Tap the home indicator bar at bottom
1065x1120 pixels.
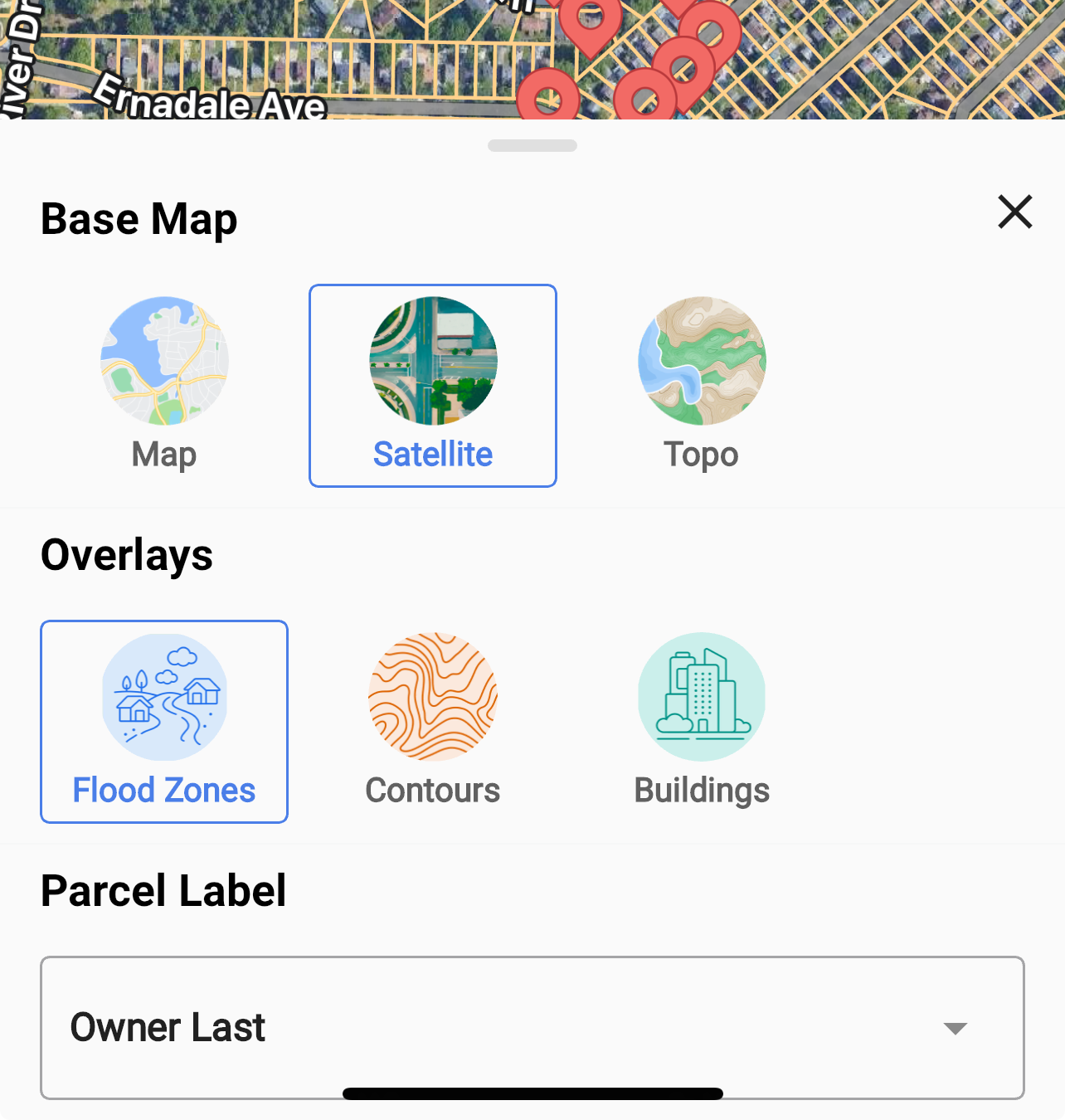click(532, 1093)
